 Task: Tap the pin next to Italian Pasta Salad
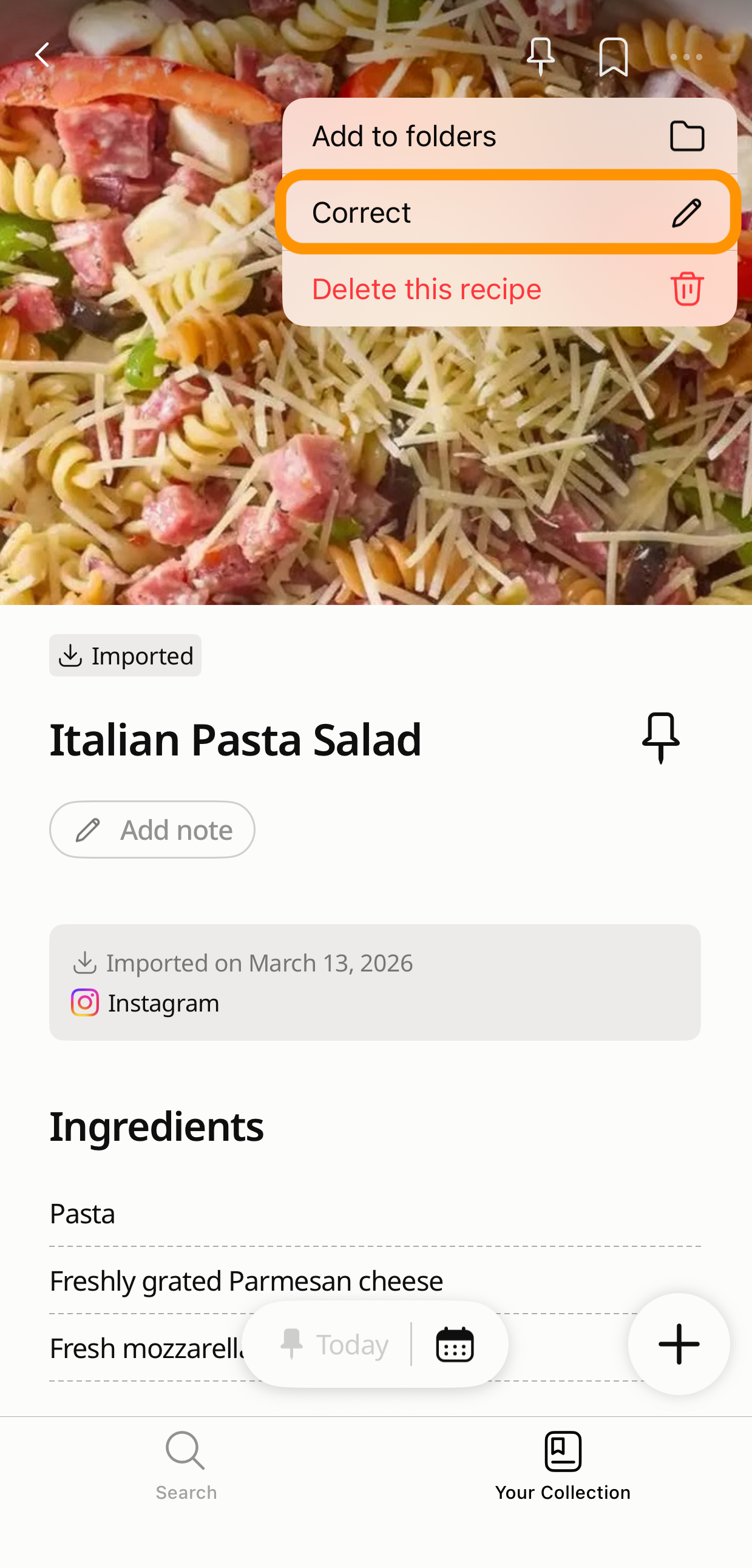point(660,738)
